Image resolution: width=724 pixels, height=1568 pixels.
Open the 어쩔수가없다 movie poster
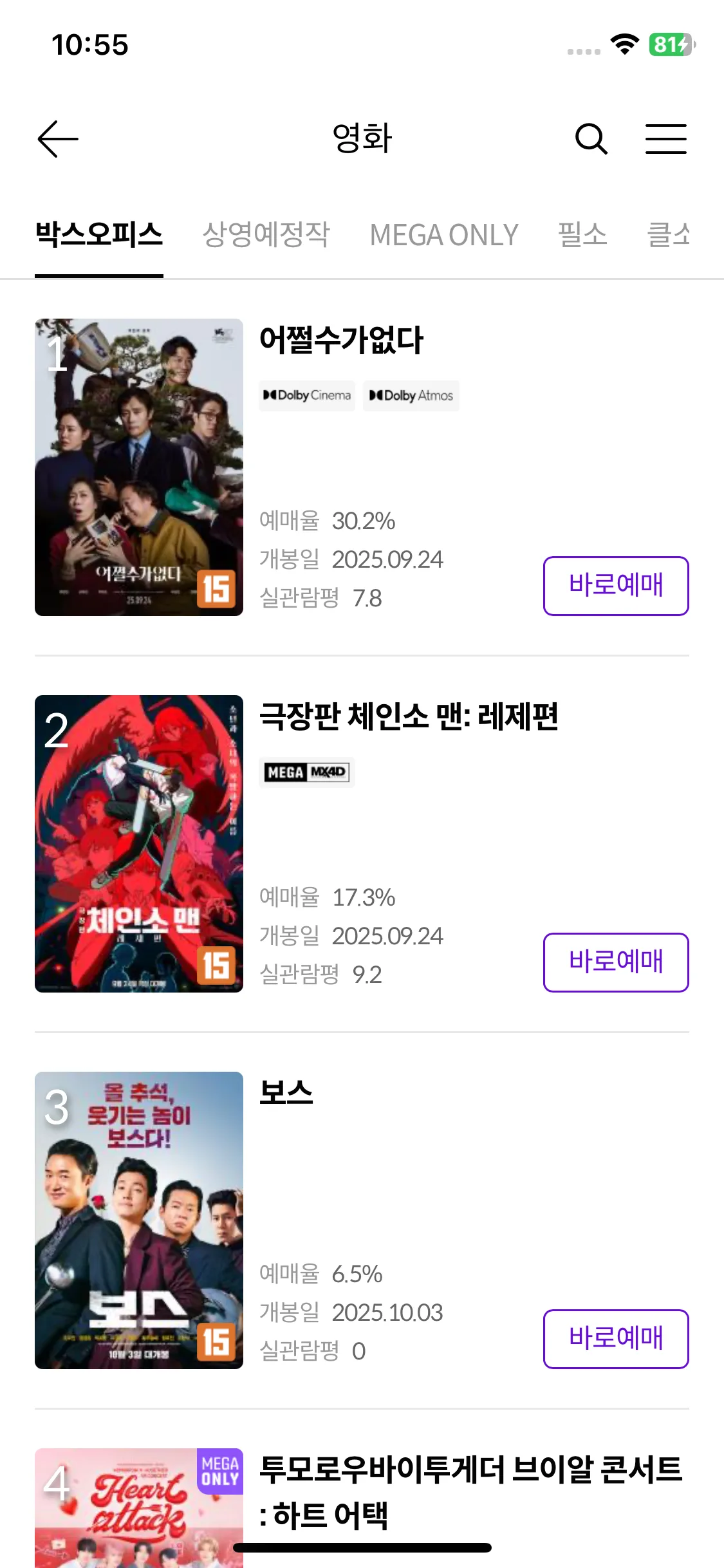point(139,467)
